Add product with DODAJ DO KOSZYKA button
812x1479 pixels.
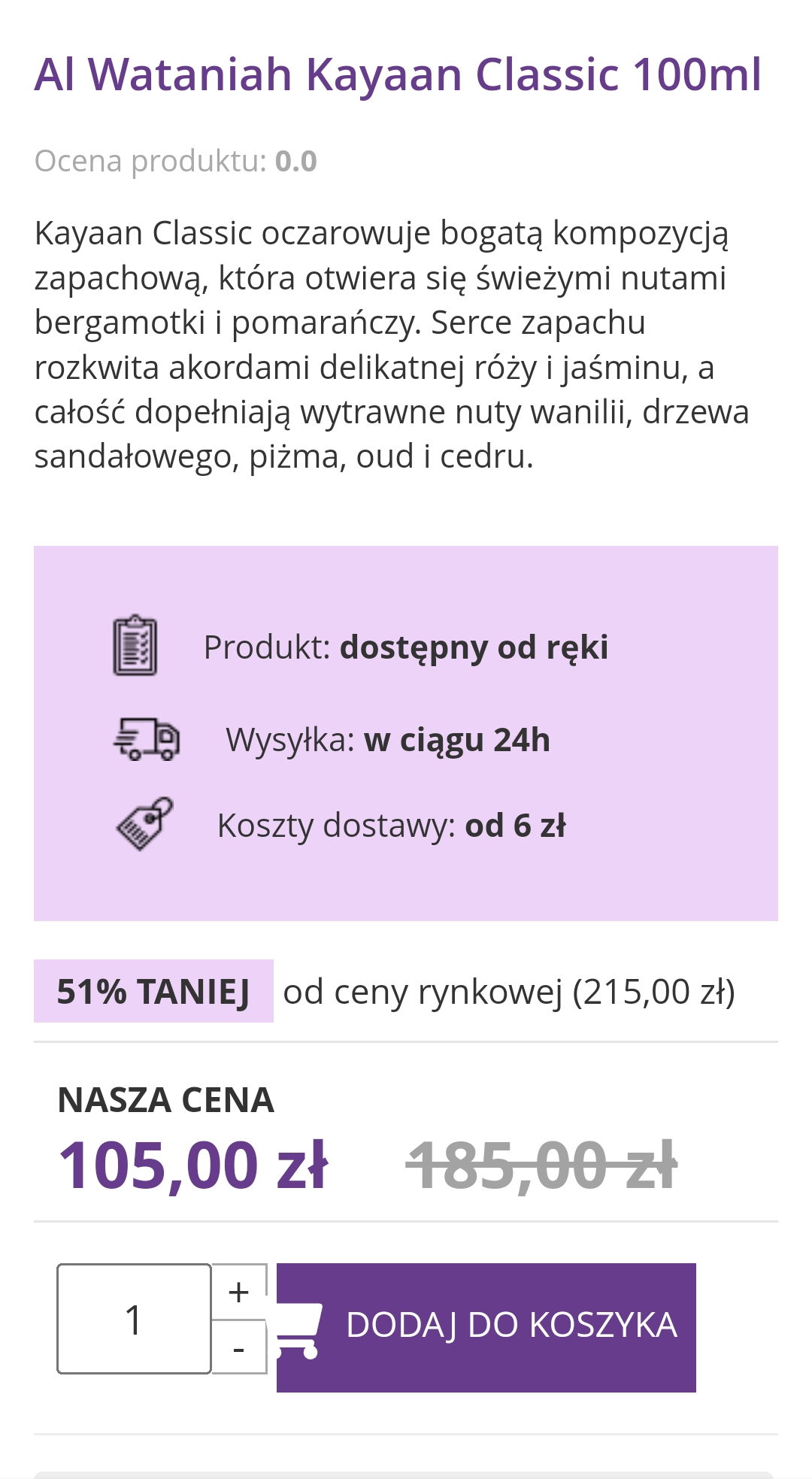point(486,1327)
